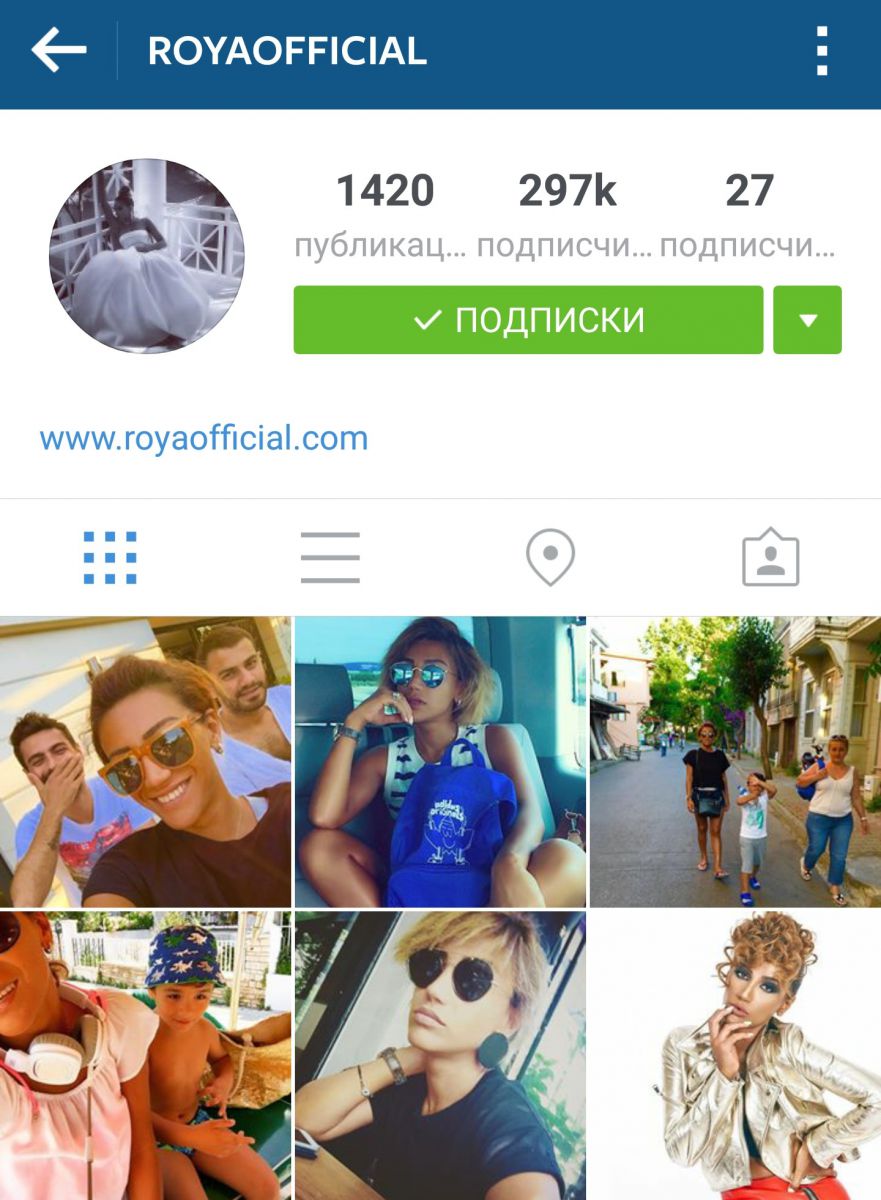Screen dimensions: 881x1200
Task: Expand the dropdown arrow next to Подписки
Action: click(x=807, y=320)
